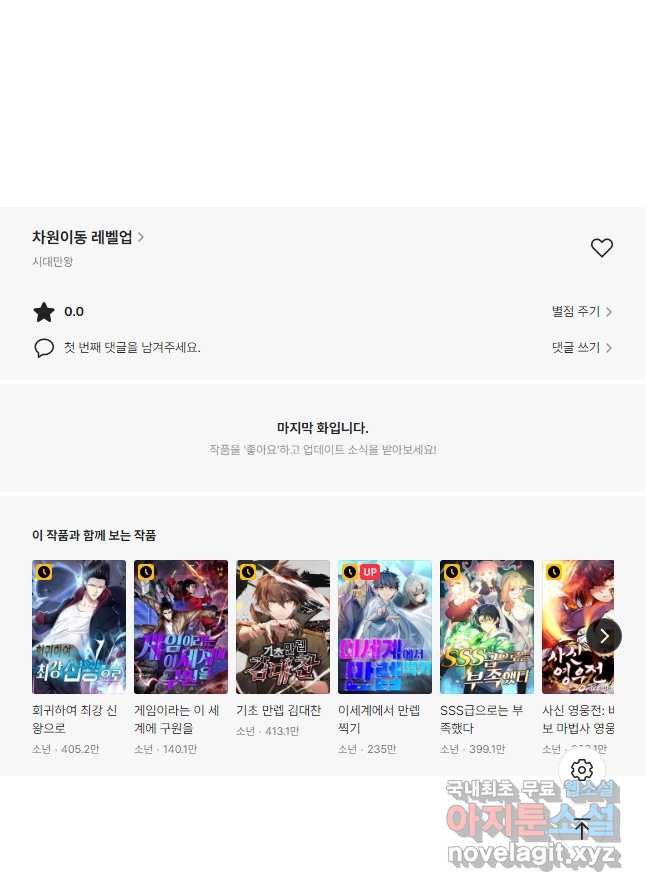The height and width of the screenshot is (892, 646).
Task: Open SSS급으로는 부족했다 webtoon
Action: [x=487, y=627]
